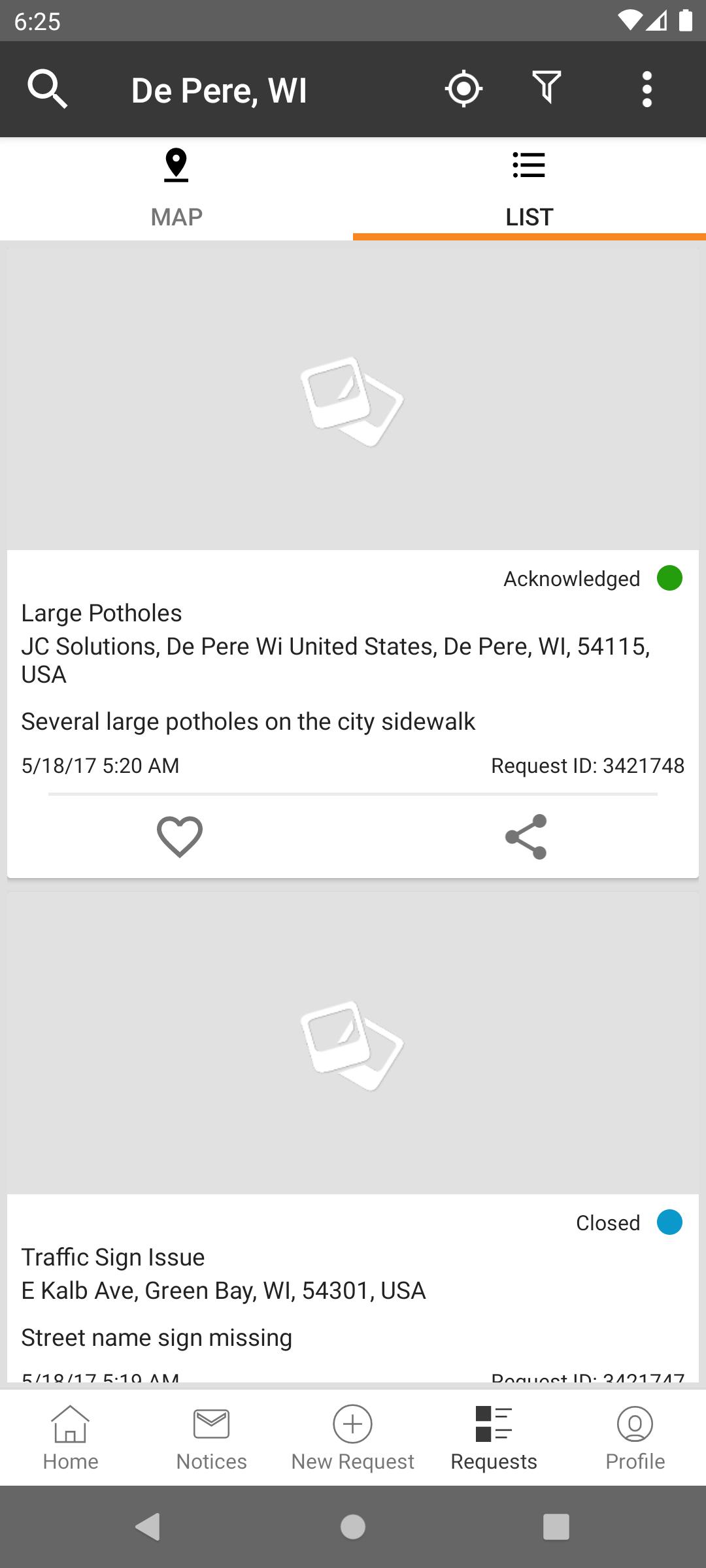Create a New Request
Image resolution: width=706 pixels, height=1568 pixels.
pos(353,1437)
